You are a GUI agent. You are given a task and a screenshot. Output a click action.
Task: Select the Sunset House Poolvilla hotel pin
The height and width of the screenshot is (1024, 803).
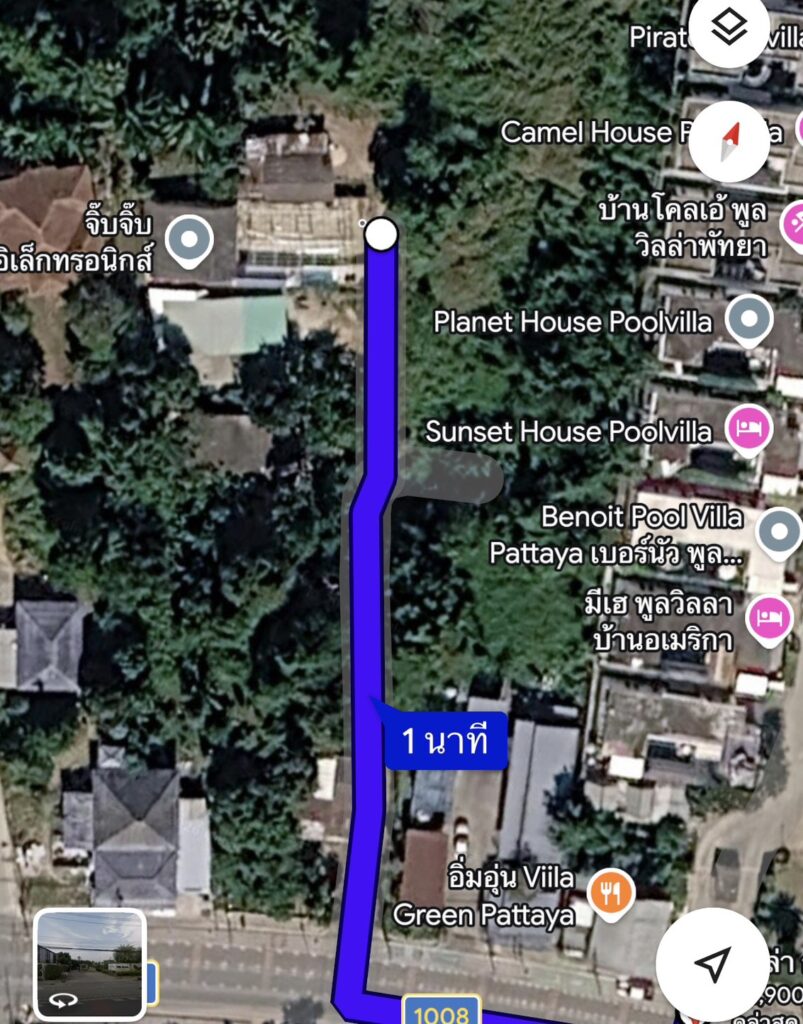click(x=748, y=431)
